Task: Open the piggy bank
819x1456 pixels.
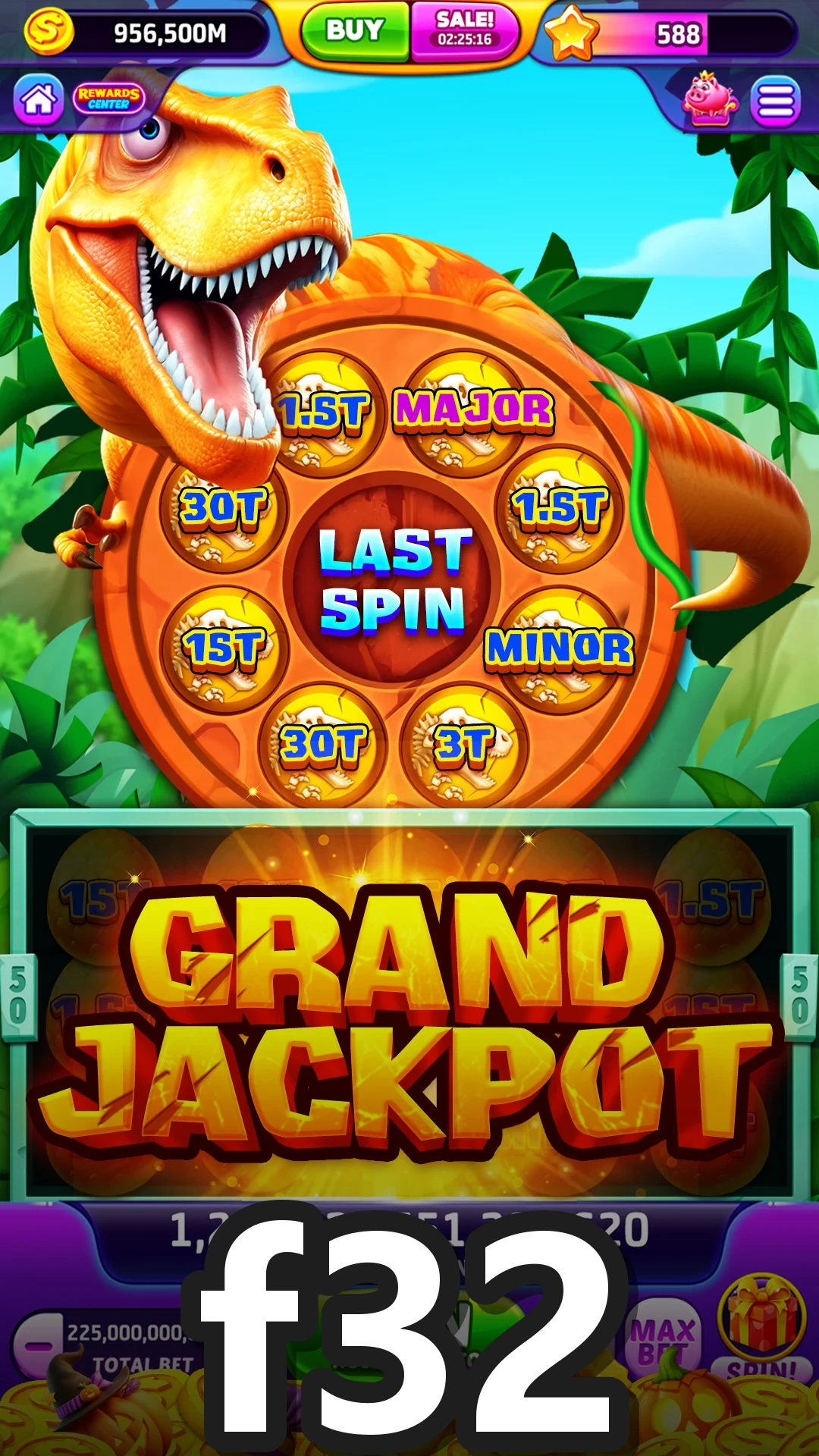Action: pyautogui.click(x=709, y=99)
